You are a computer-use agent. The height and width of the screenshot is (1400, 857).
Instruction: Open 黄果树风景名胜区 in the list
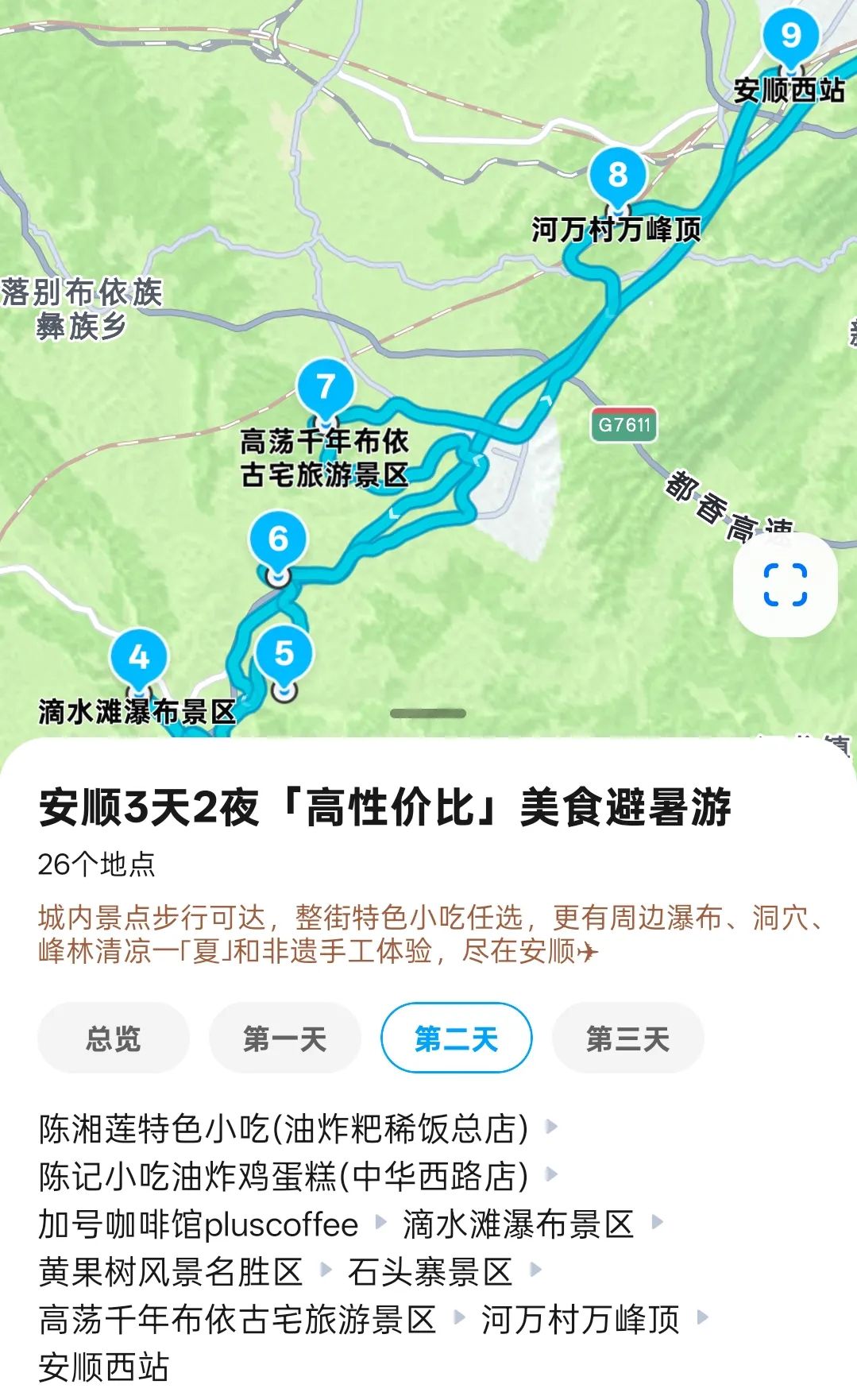point(171,1272)
